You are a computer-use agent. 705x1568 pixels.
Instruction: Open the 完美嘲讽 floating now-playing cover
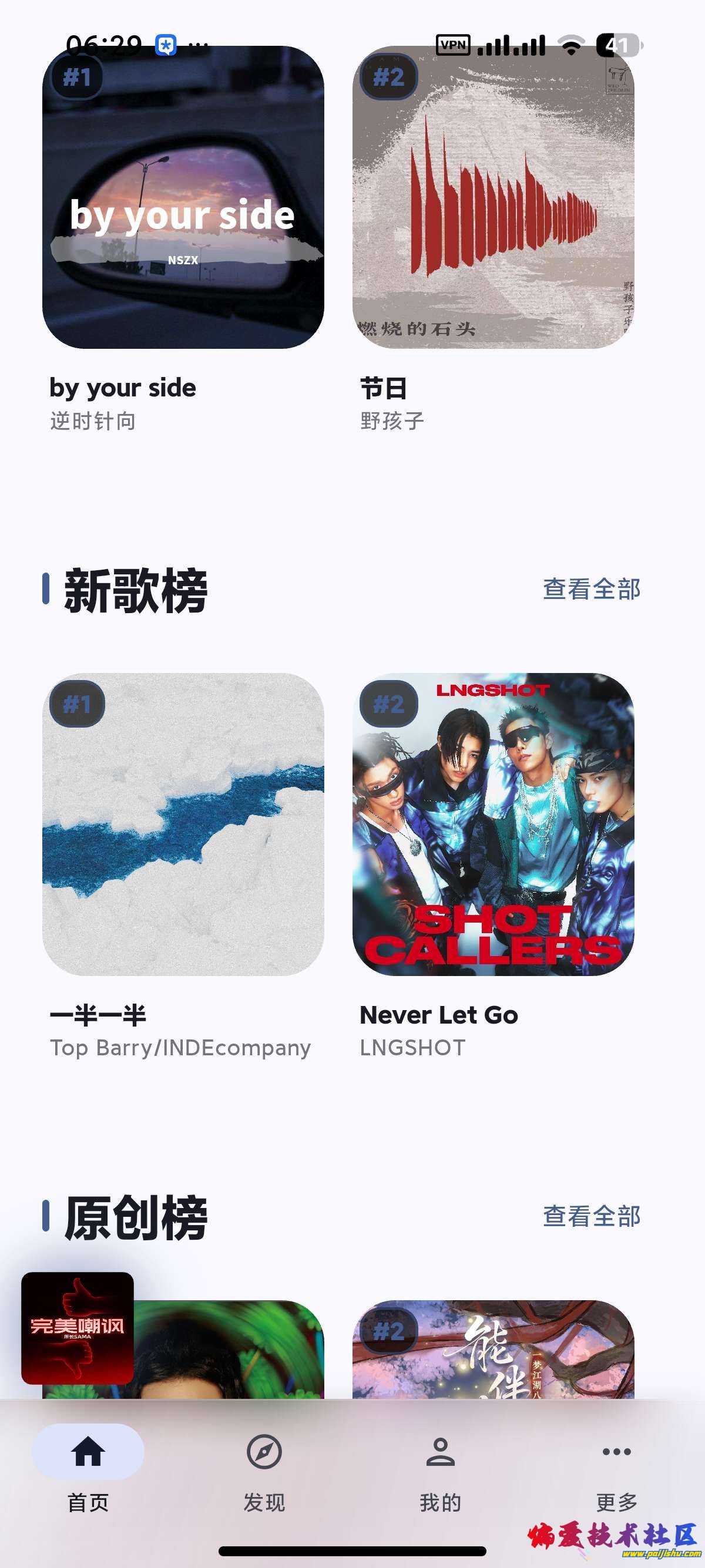click(78, 1328)
